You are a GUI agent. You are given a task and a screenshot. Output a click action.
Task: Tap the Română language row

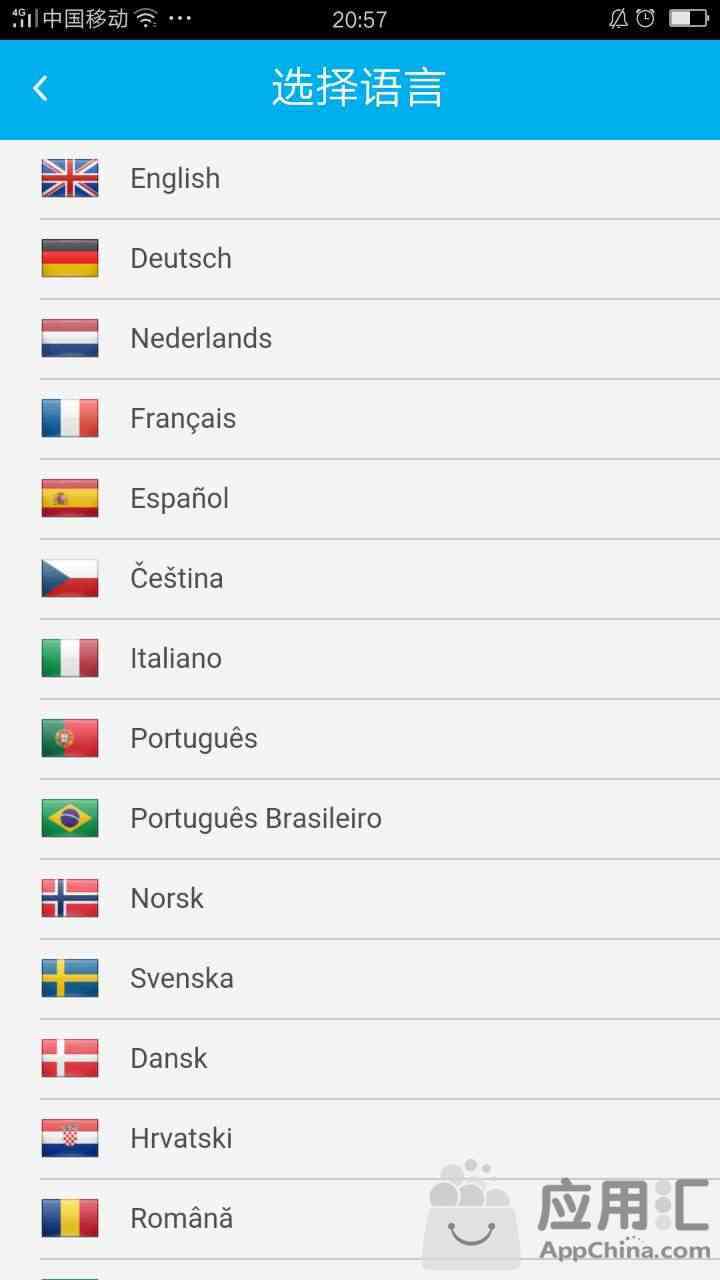360,1219
